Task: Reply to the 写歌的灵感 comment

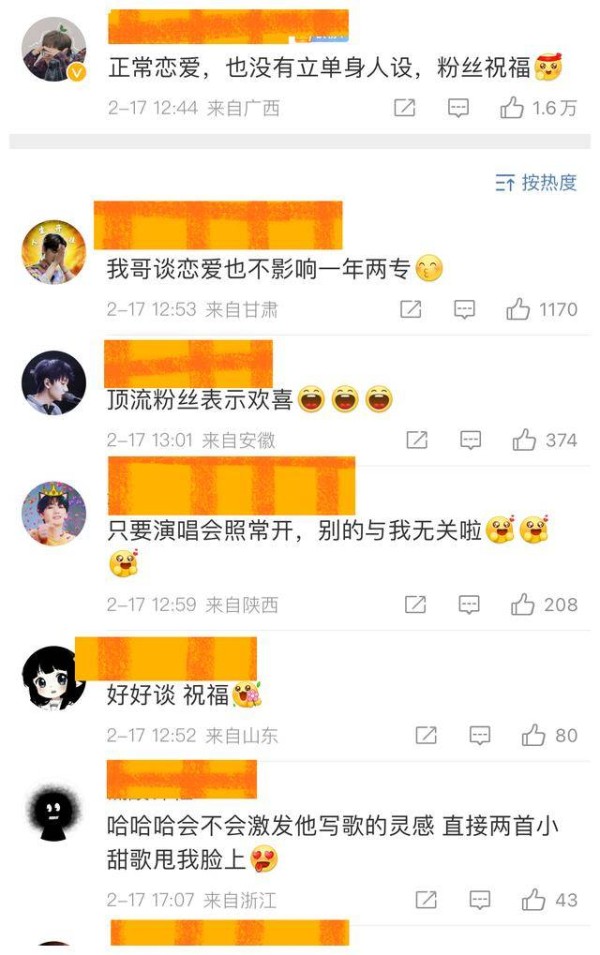Action: [480, 900]
